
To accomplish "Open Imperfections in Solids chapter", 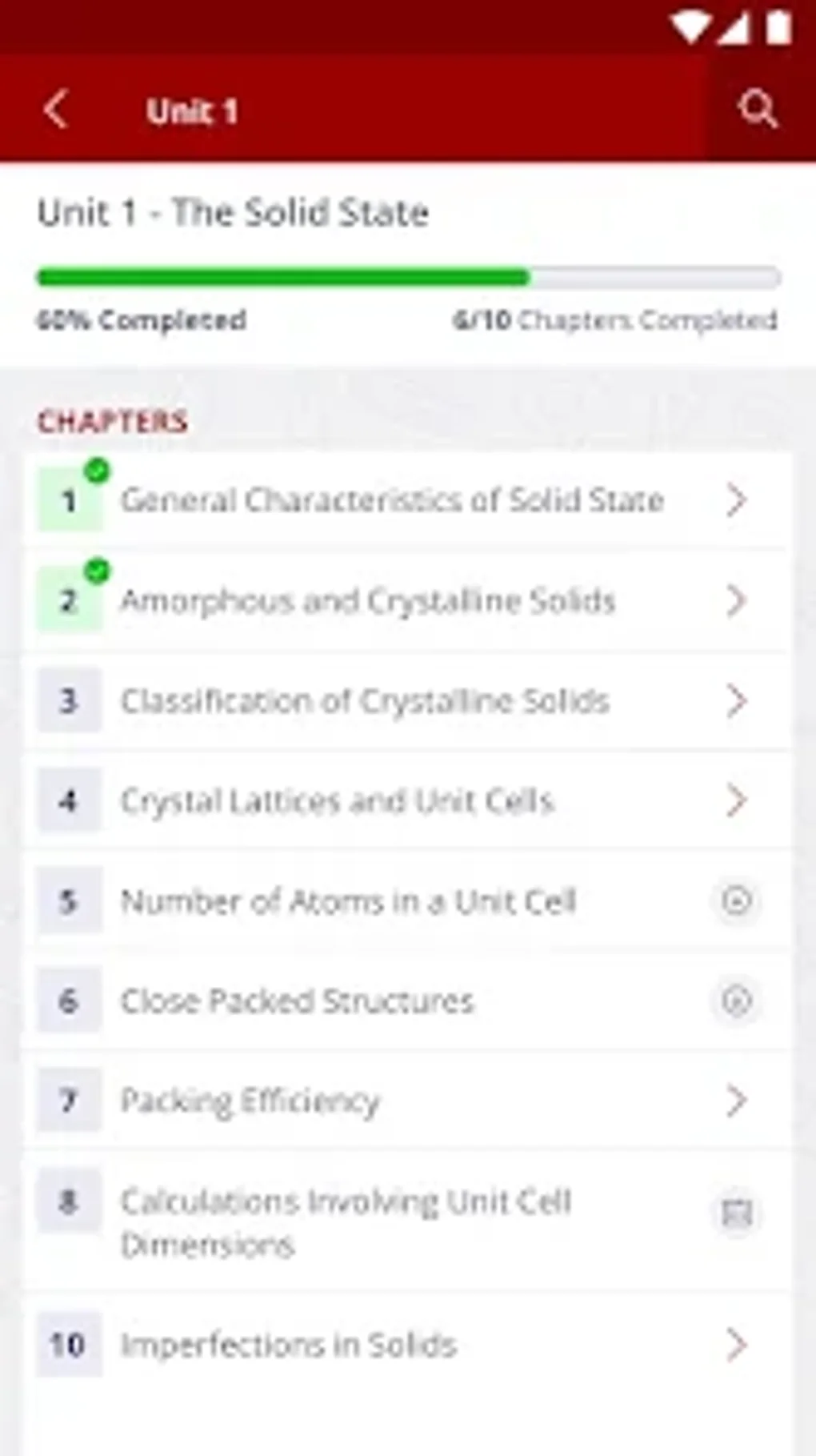I will (x=407, y=1345).
